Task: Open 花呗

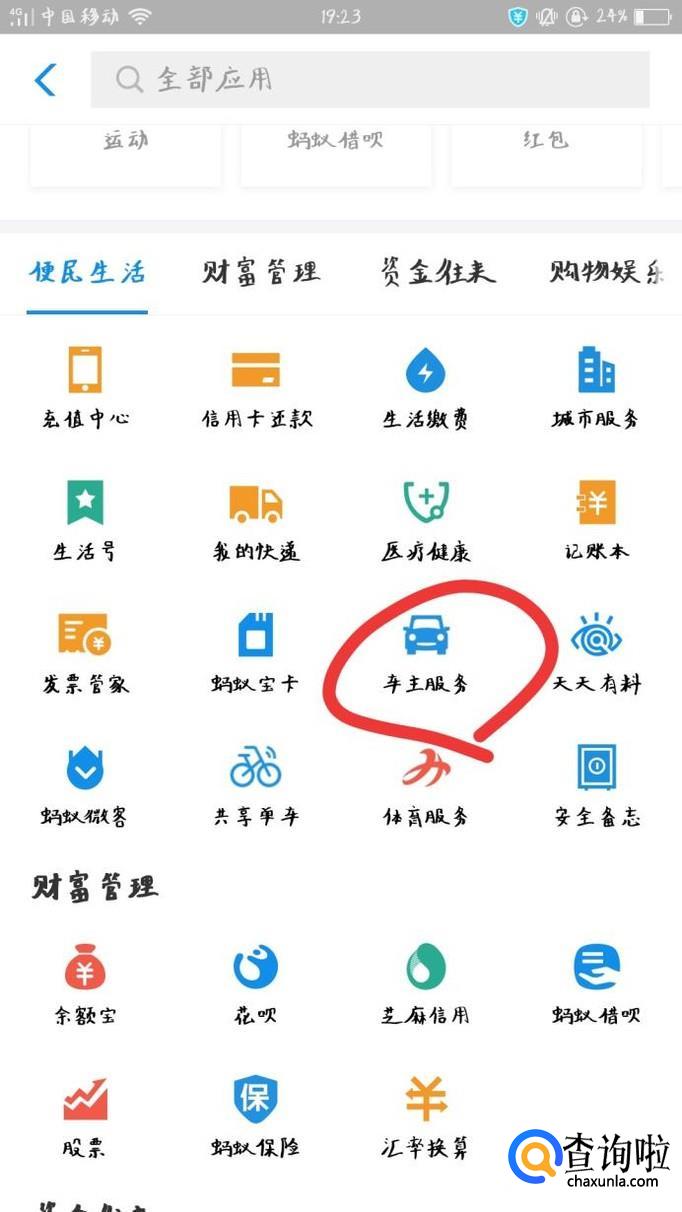Action: 256,983
